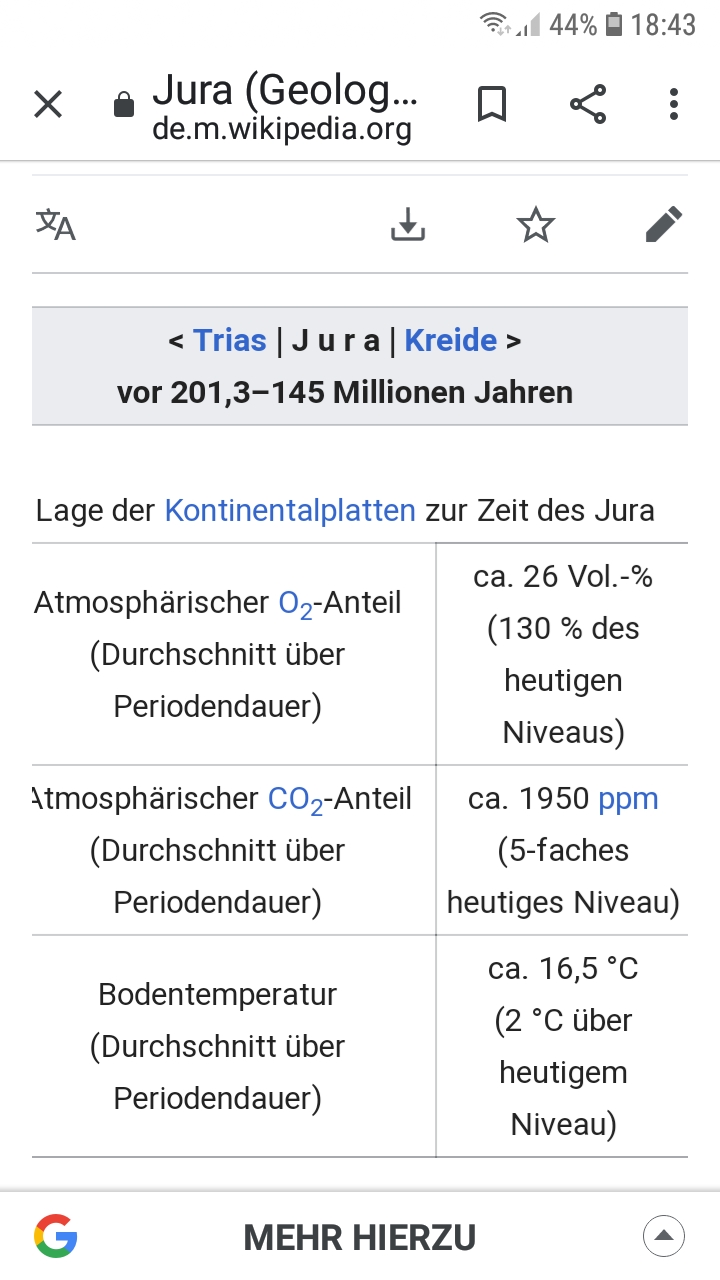Bookmark this page in the browser
Image resolution: width=720 pixels, height=1280 pixels.
pyautogui.click(x=491, y=104)
